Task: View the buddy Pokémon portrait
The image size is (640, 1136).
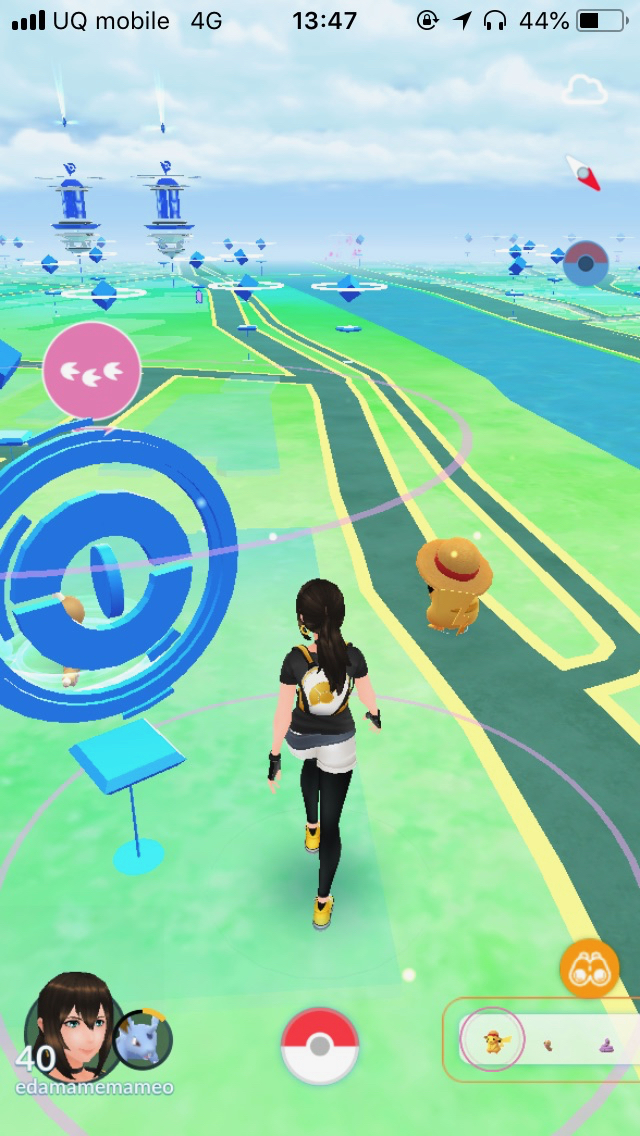Action: coord(144,1039)
